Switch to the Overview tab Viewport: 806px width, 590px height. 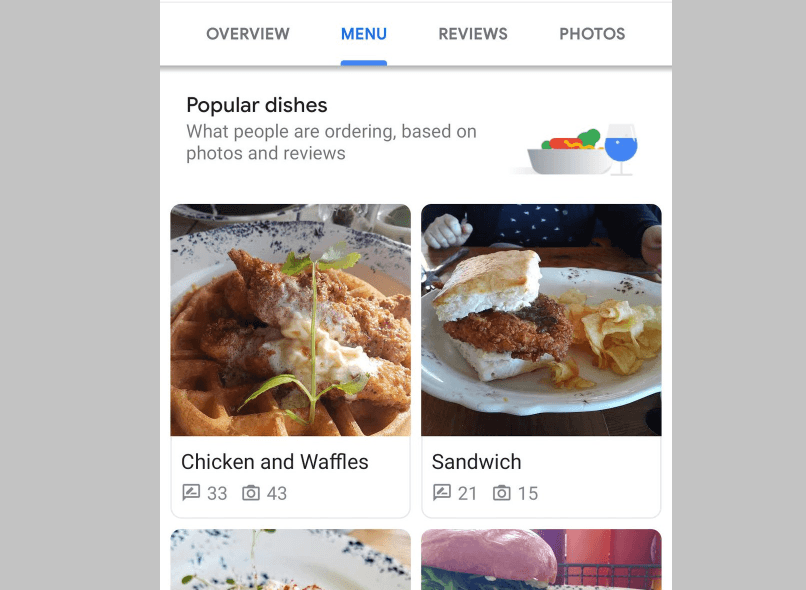pyautogui.click(x=247, y=34)
